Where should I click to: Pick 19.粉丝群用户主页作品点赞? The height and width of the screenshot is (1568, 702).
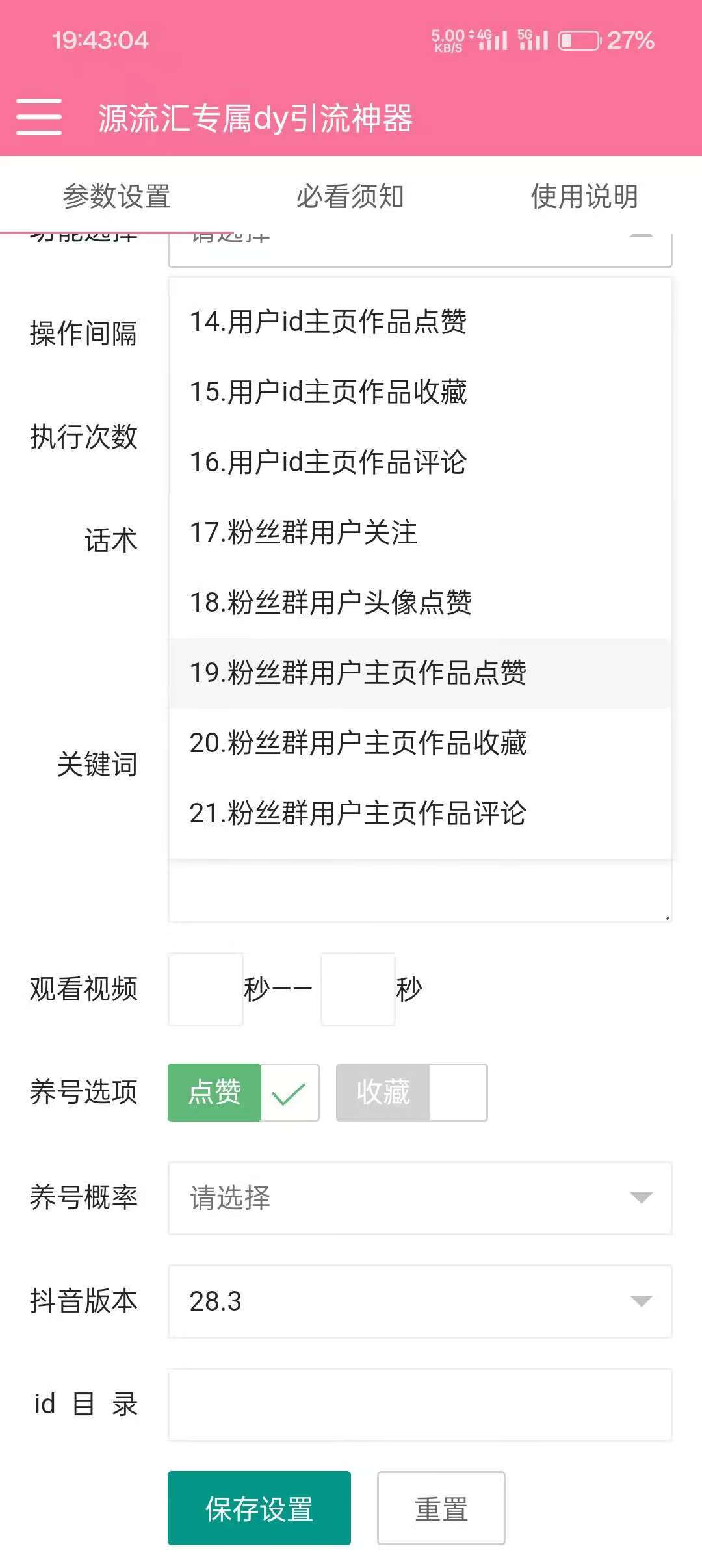[x=420, y=673]
